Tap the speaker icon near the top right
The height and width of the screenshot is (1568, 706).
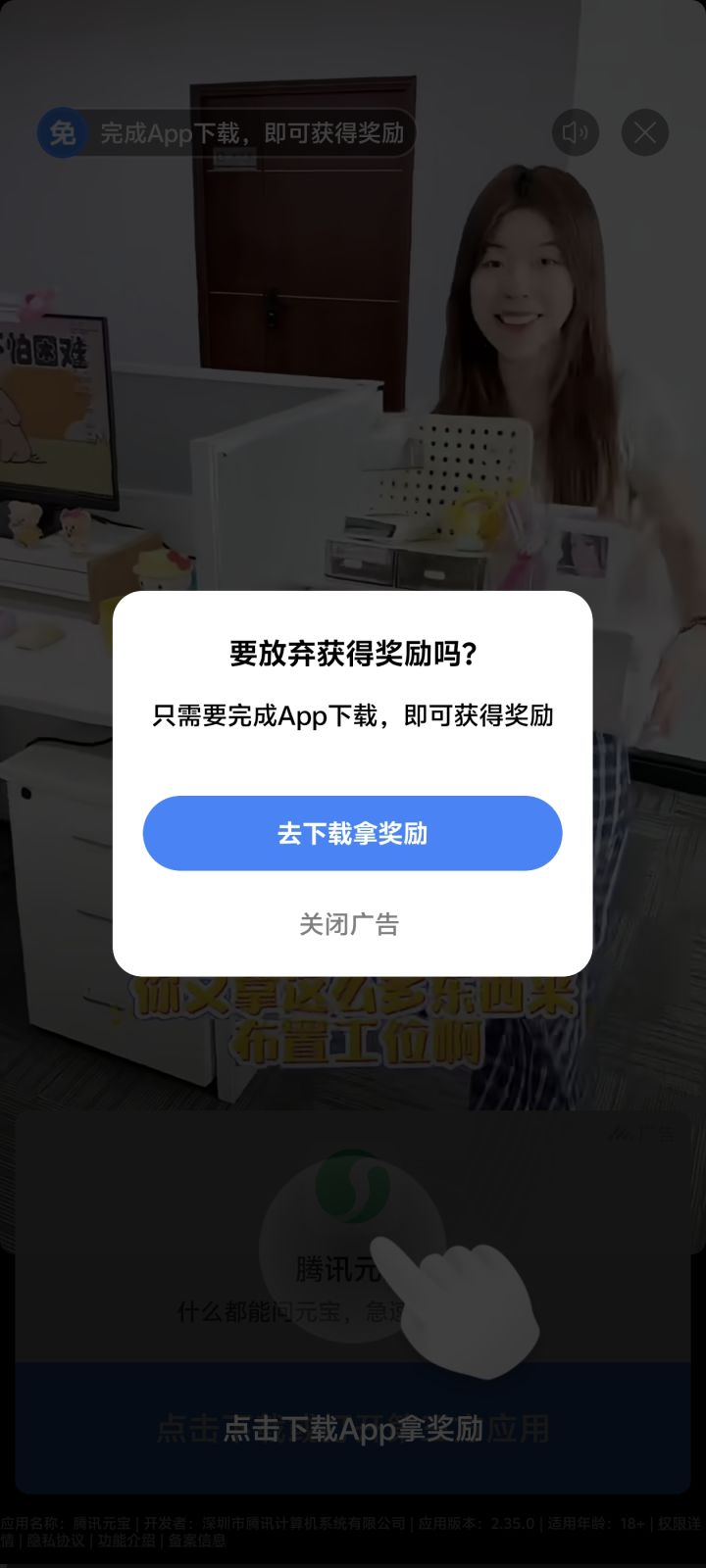577,133
